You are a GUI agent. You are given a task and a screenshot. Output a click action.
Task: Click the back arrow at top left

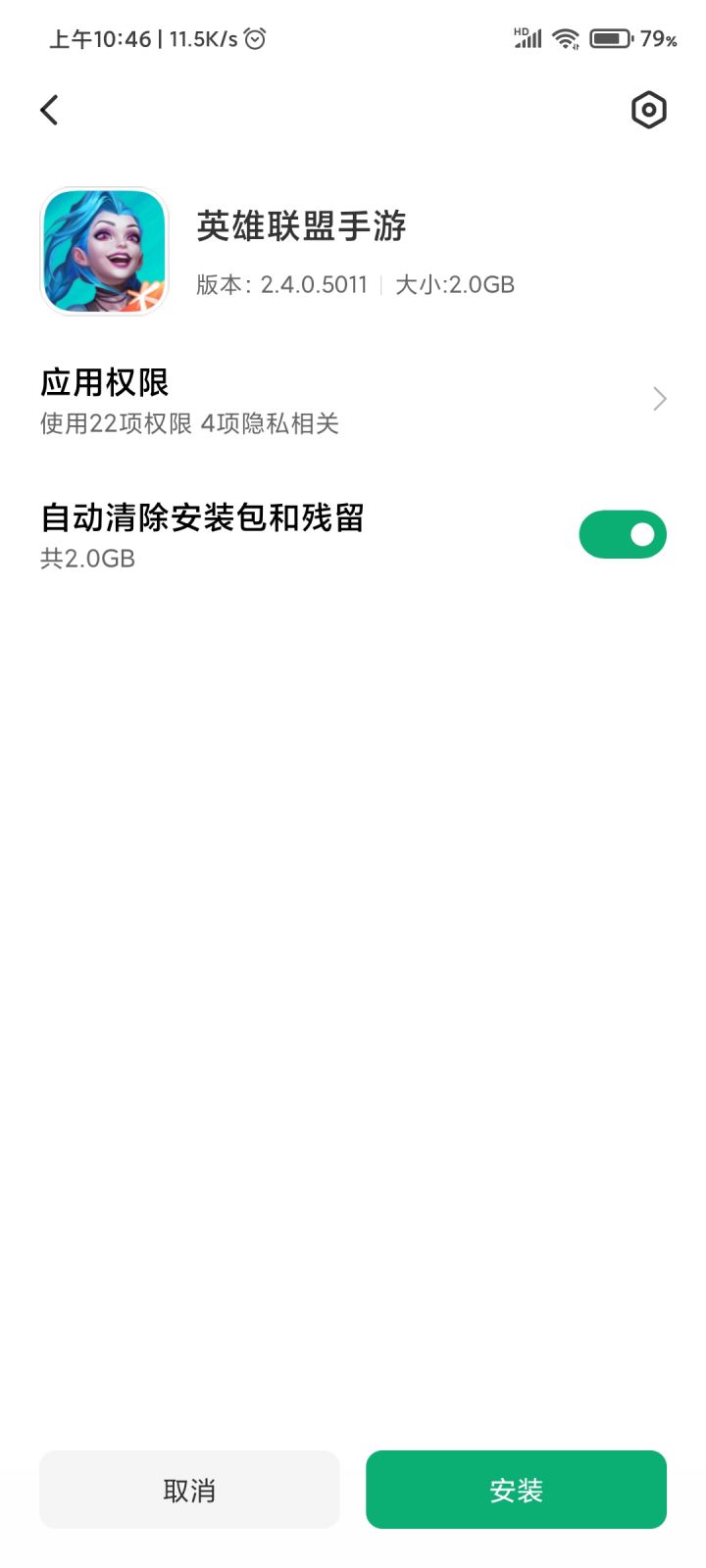tap(49, 110)
